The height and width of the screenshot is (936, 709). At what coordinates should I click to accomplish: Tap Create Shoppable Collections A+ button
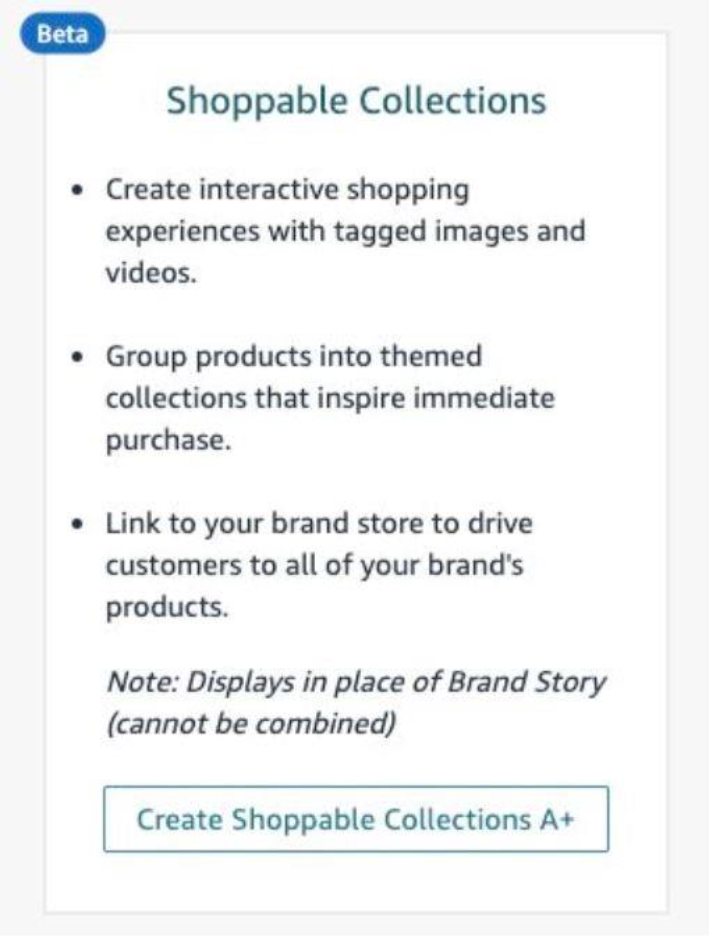356,819
